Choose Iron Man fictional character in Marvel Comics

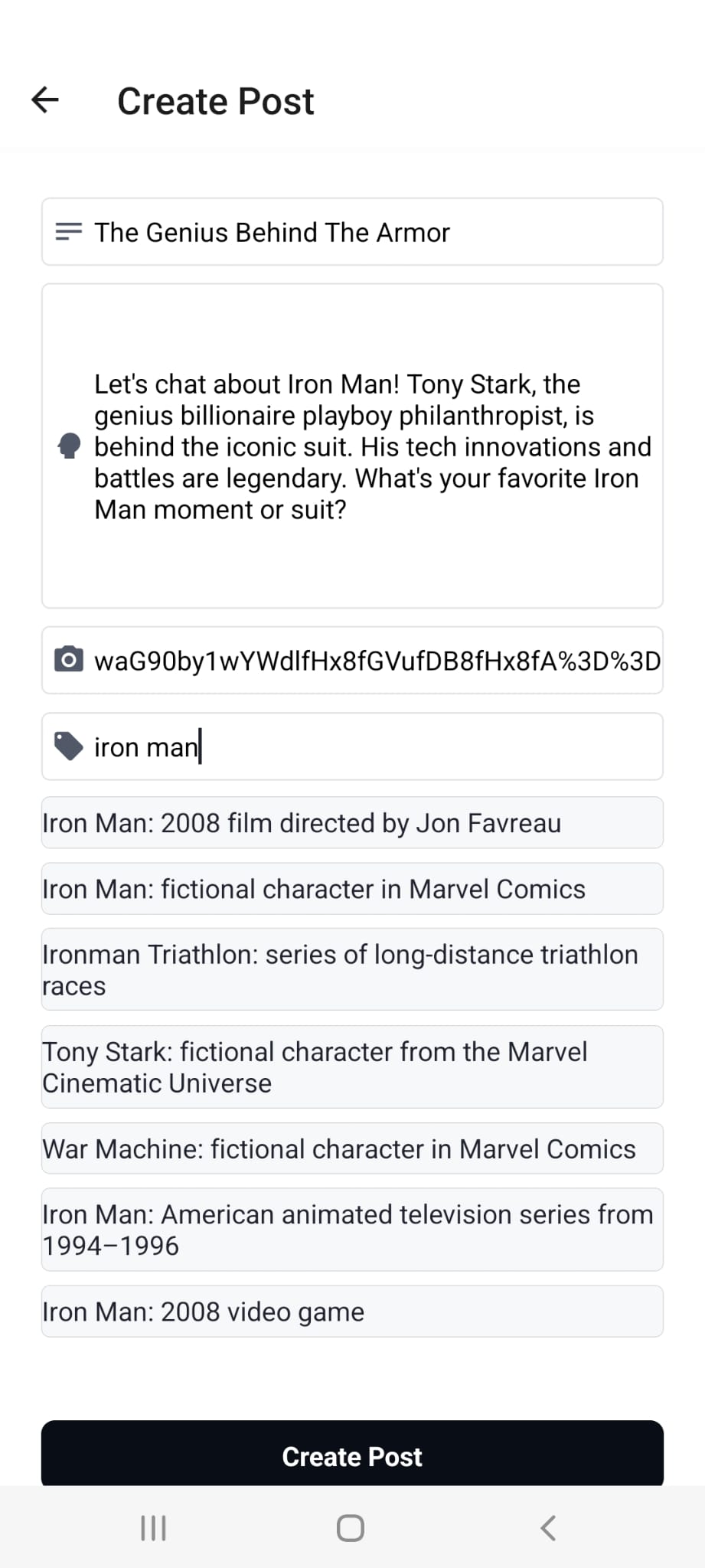[352, 889]
